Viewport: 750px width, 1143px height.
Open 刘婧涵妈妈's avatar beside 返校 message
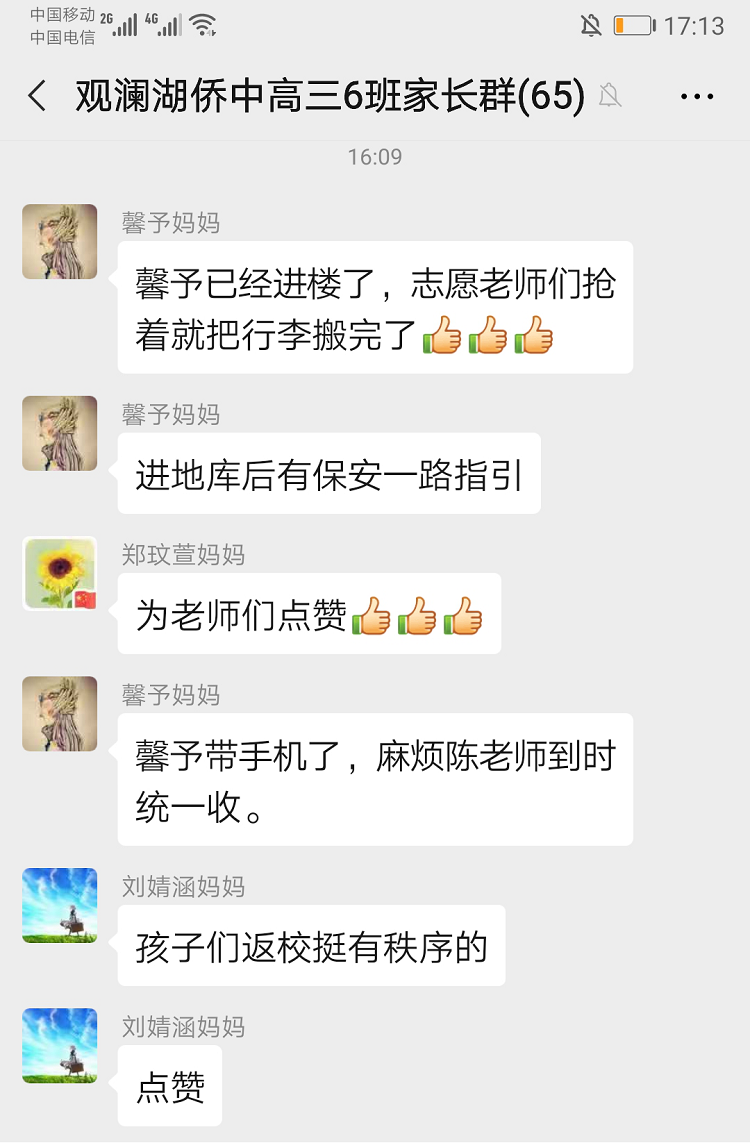click(x=60, y=905)
